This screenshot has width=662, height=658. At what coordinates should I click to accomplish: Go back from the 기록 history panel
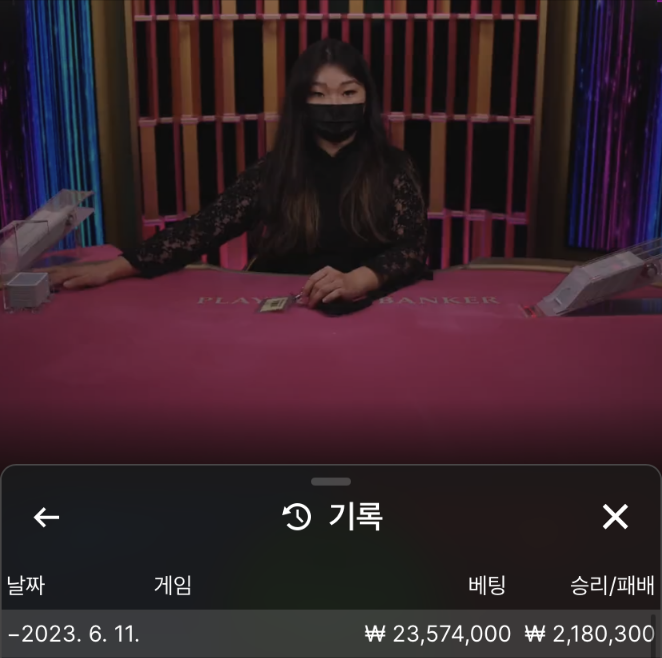[x=46, y=517]
